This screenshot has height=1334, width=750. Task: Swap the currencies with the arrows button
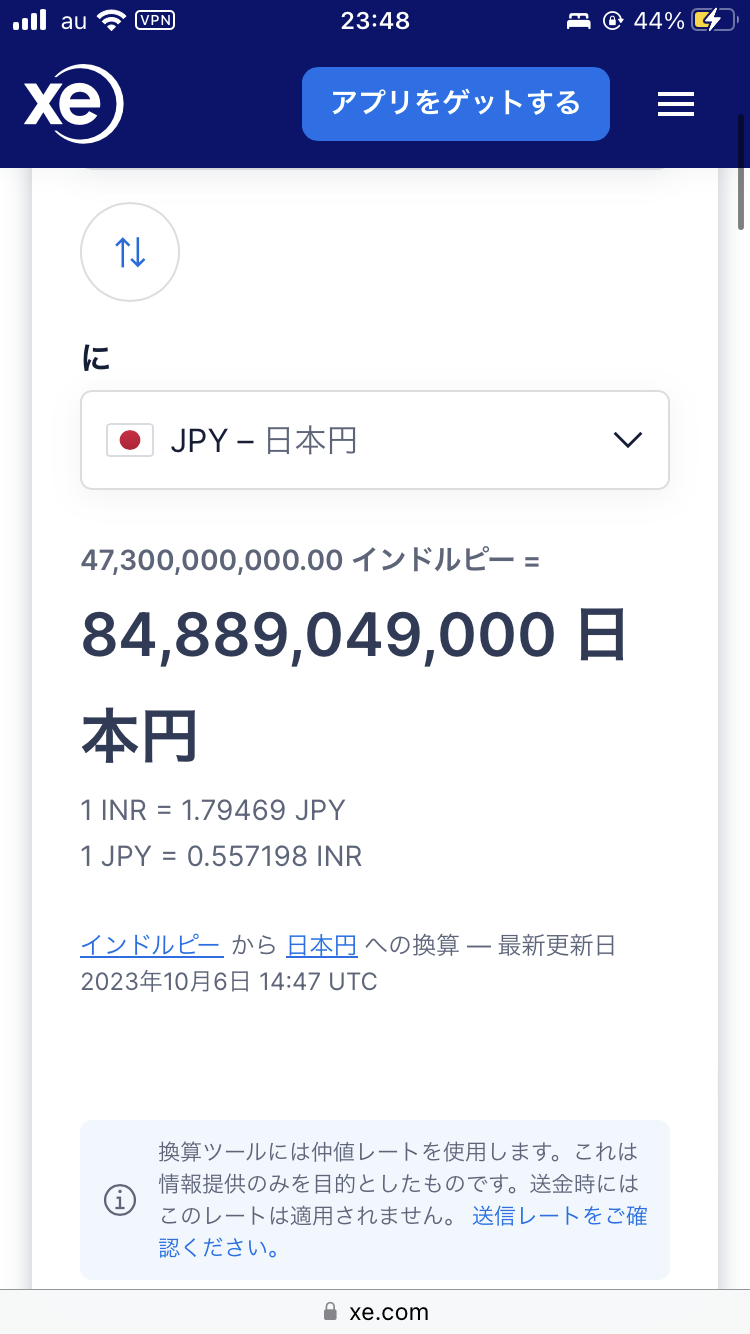point(130,252)
